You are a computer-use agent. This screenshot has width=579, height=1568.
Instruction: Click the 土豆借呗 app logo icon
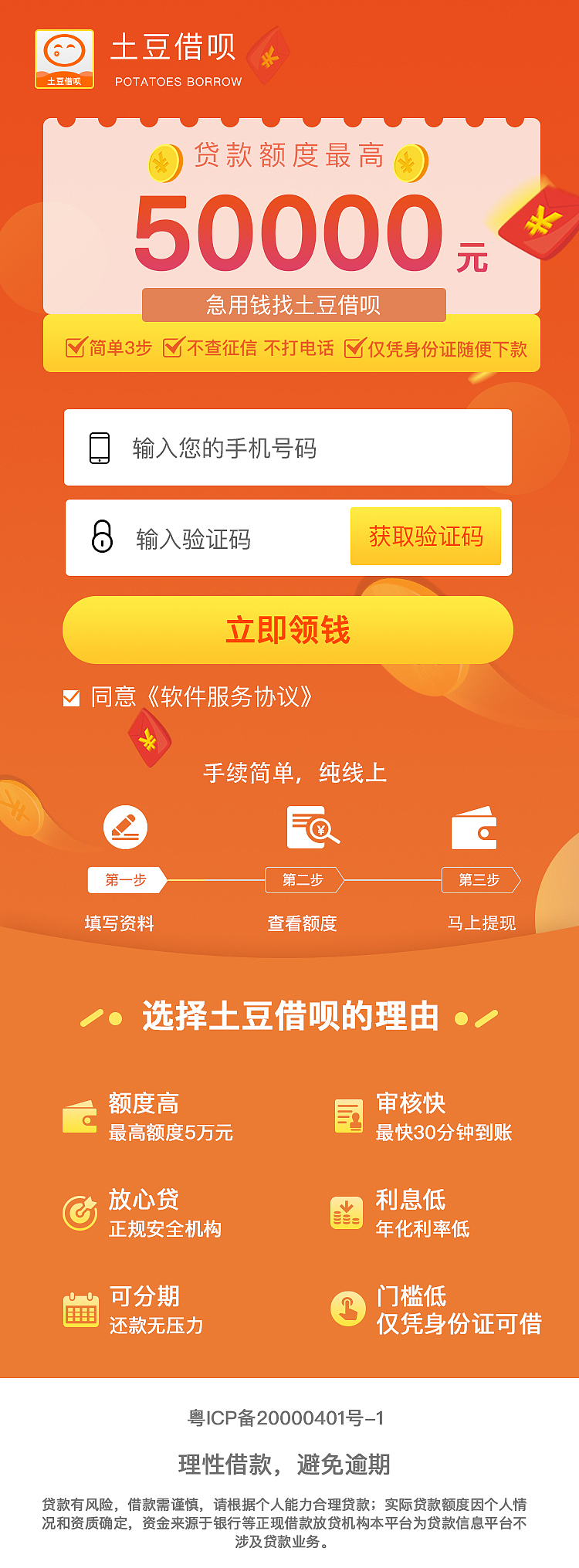(x=66, y=58)
